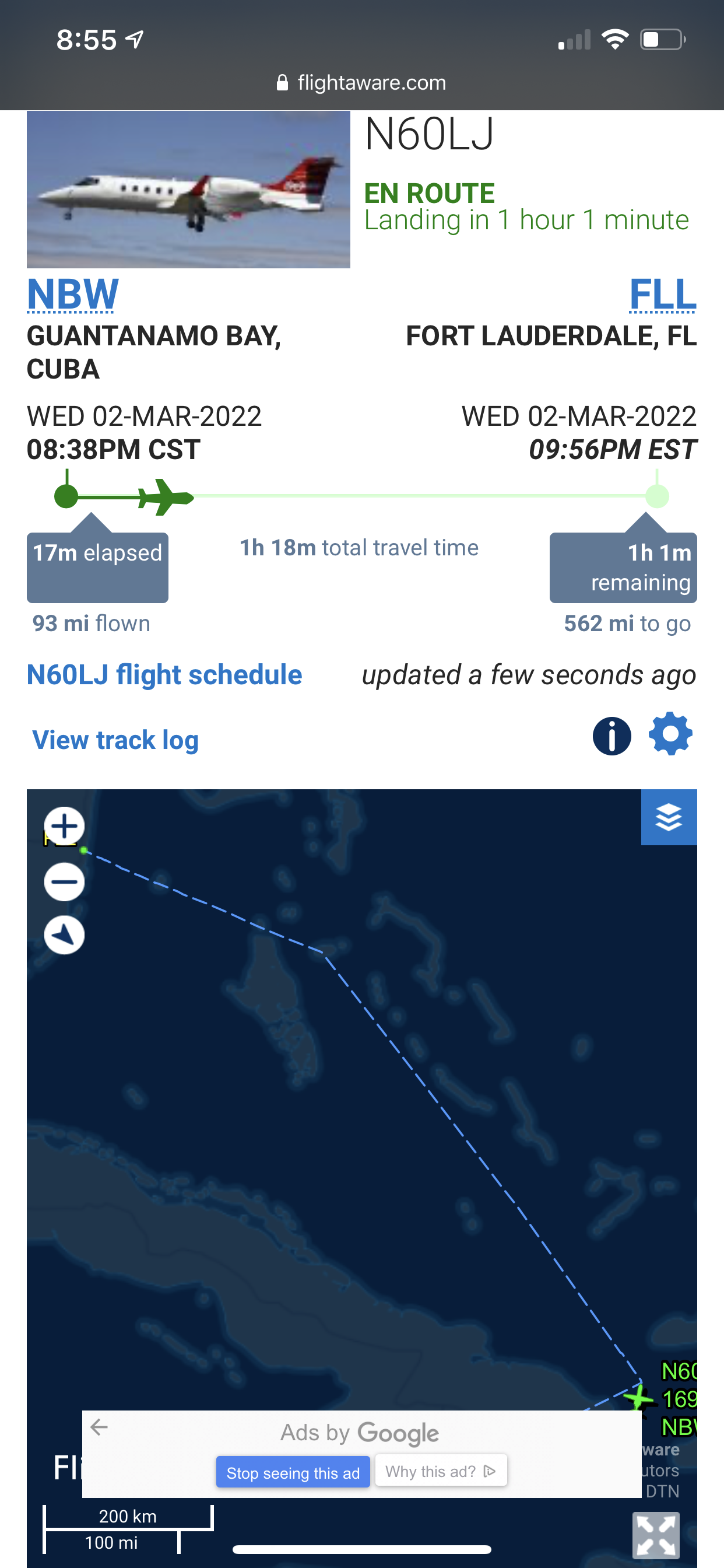The height and width of the screenshot is (1568, 724).
Task: Open the settings gear icon
Action: coord(670,733)
